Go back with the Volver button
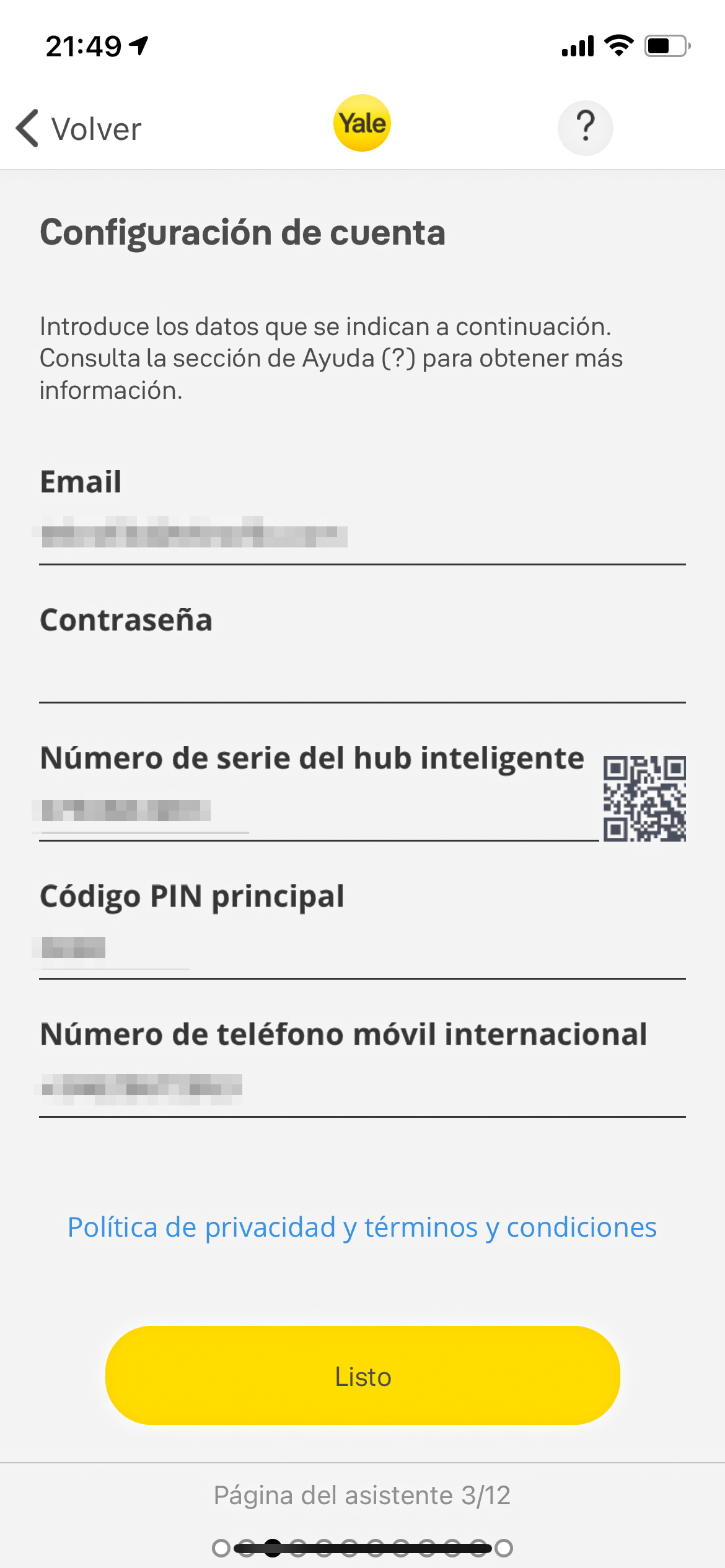 point(79,129)
